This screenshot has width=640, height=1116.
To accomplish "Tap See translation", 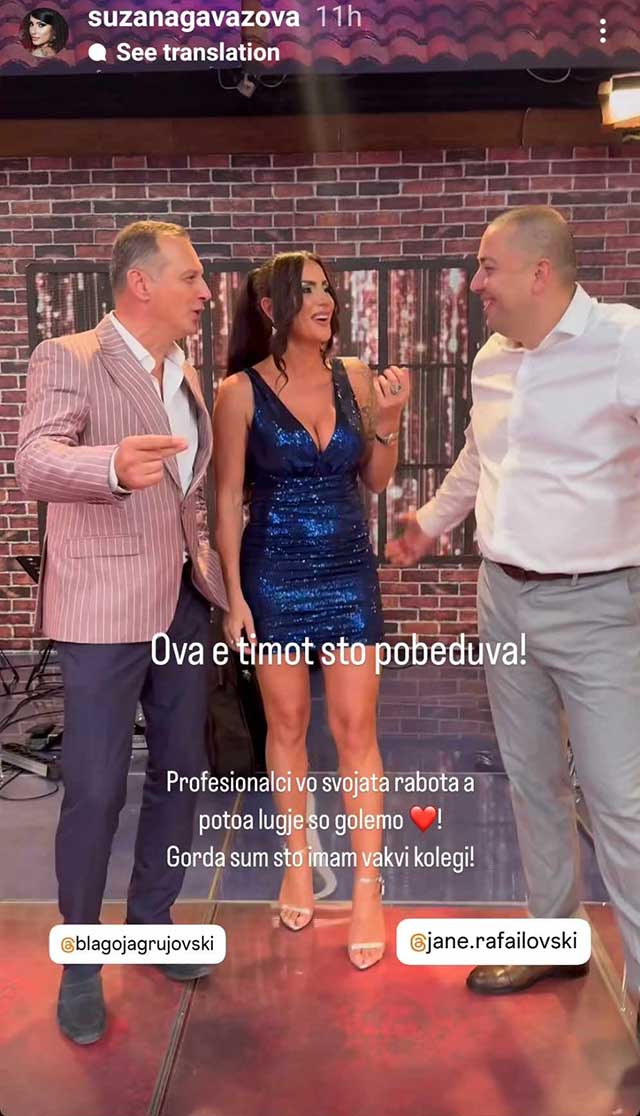I will point(197,52).
